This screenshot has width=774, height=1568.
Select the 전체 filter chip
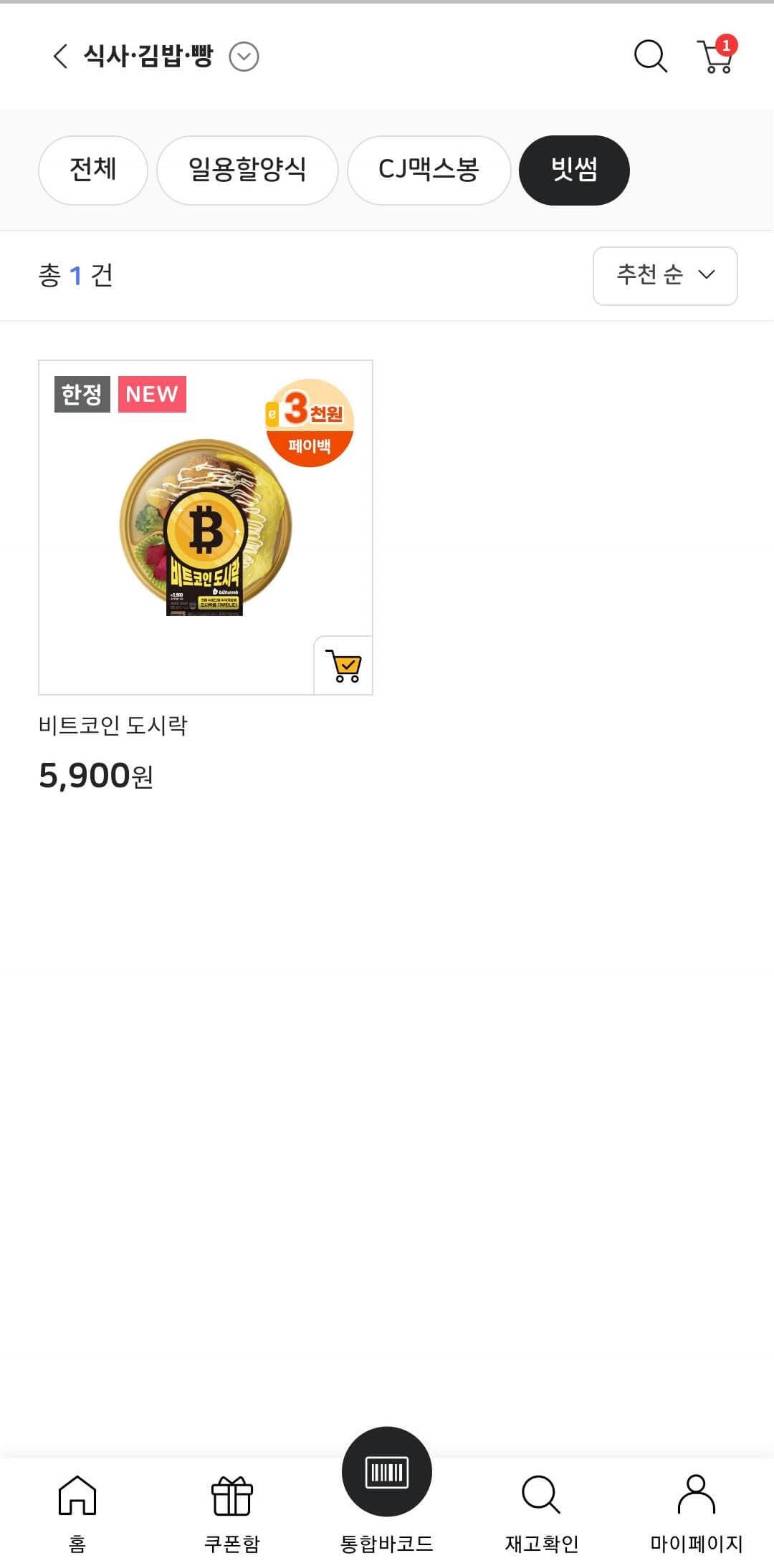[x=92, y=170]
